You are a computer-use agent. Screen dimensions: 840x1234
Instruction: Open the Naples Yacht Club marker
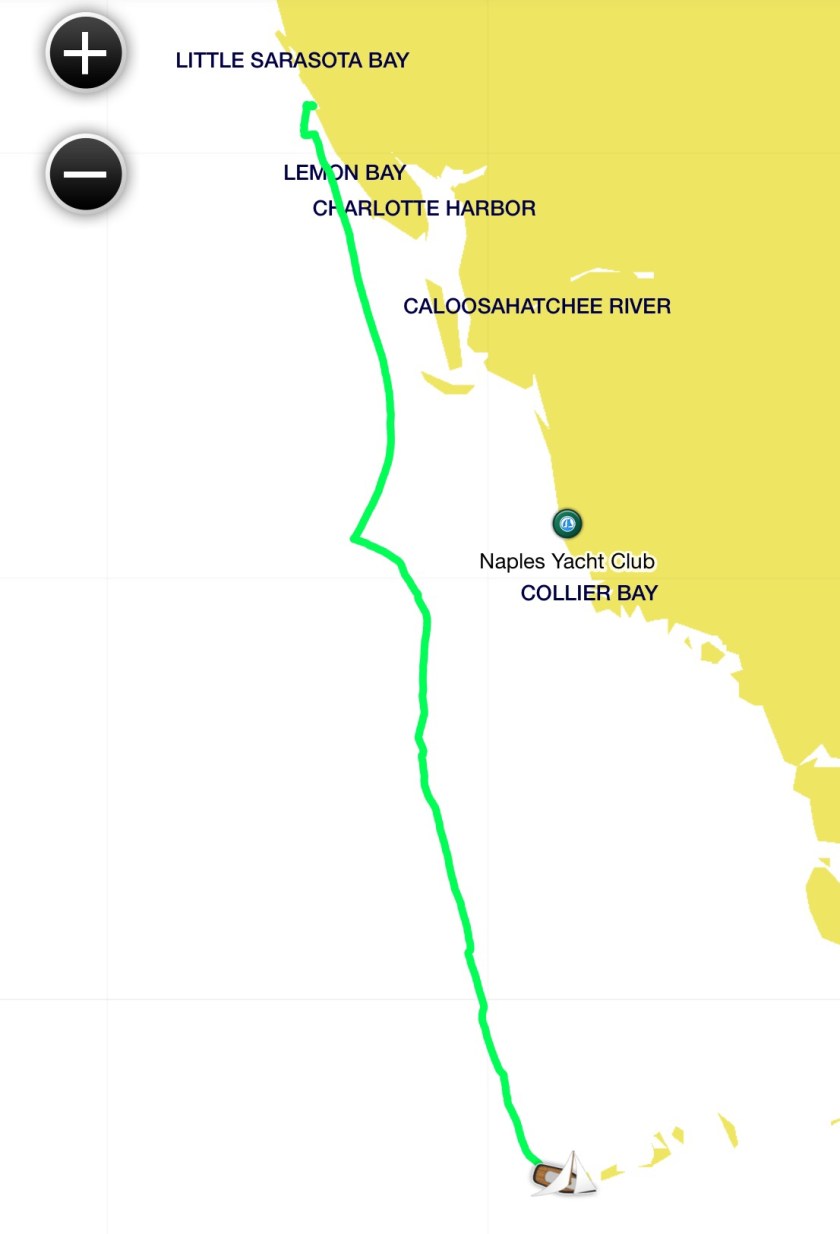(567, 523)
